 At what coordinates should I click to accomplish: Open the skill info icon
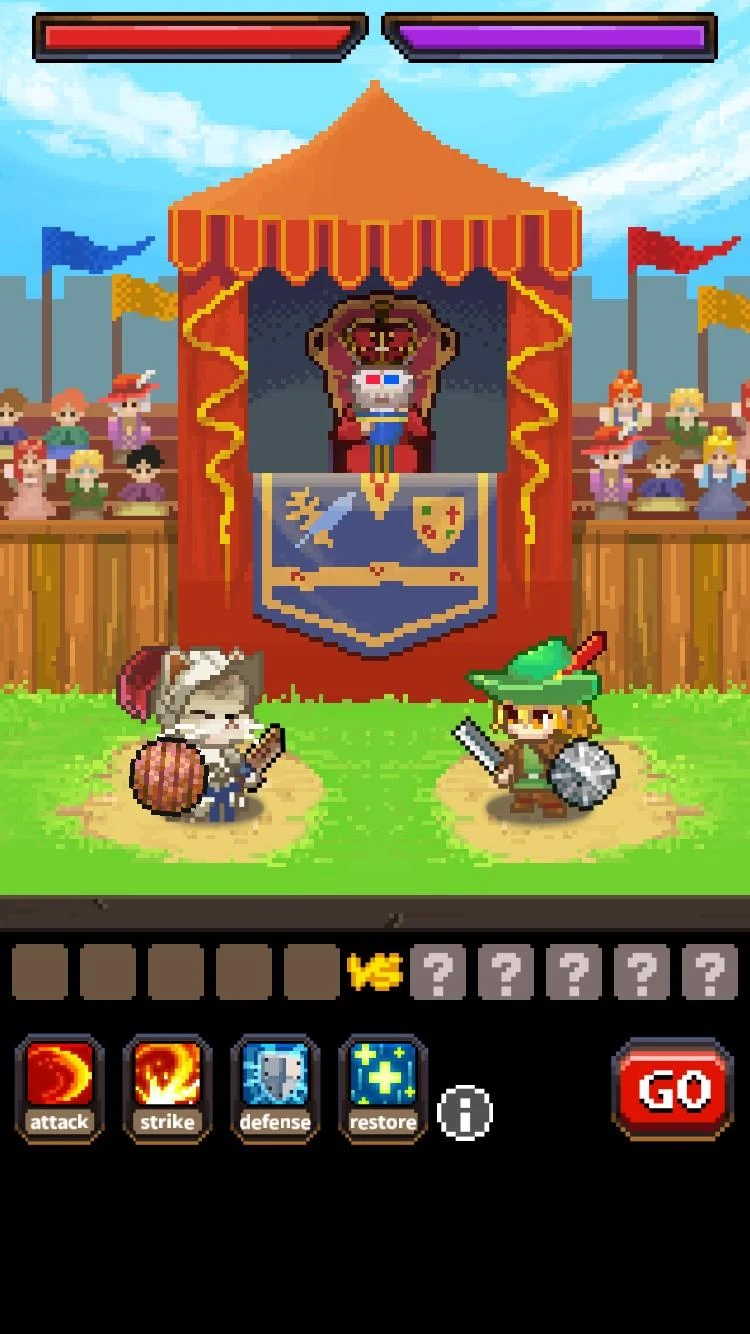point(465,1112)
